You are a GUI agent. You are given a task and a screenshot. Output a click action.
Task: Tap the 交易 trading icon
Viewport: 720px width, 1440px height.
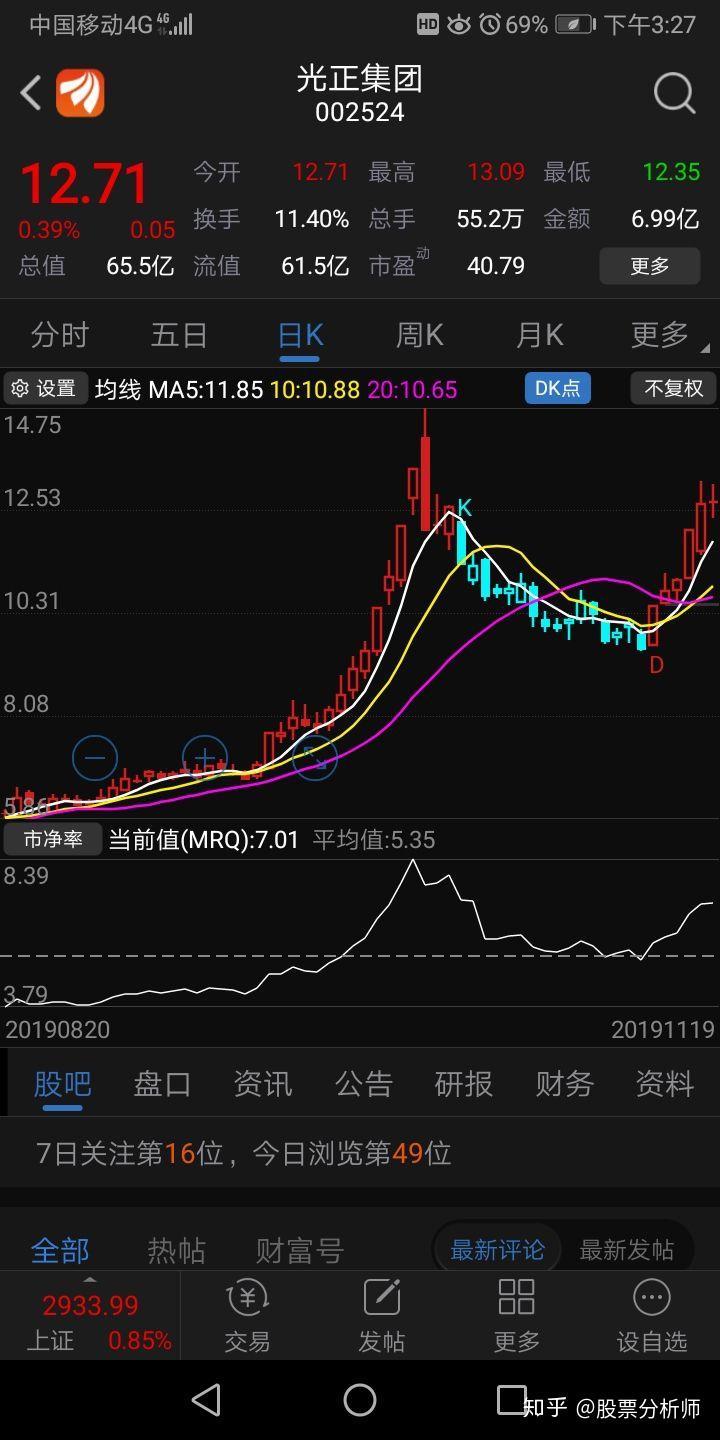point(246,1315)
